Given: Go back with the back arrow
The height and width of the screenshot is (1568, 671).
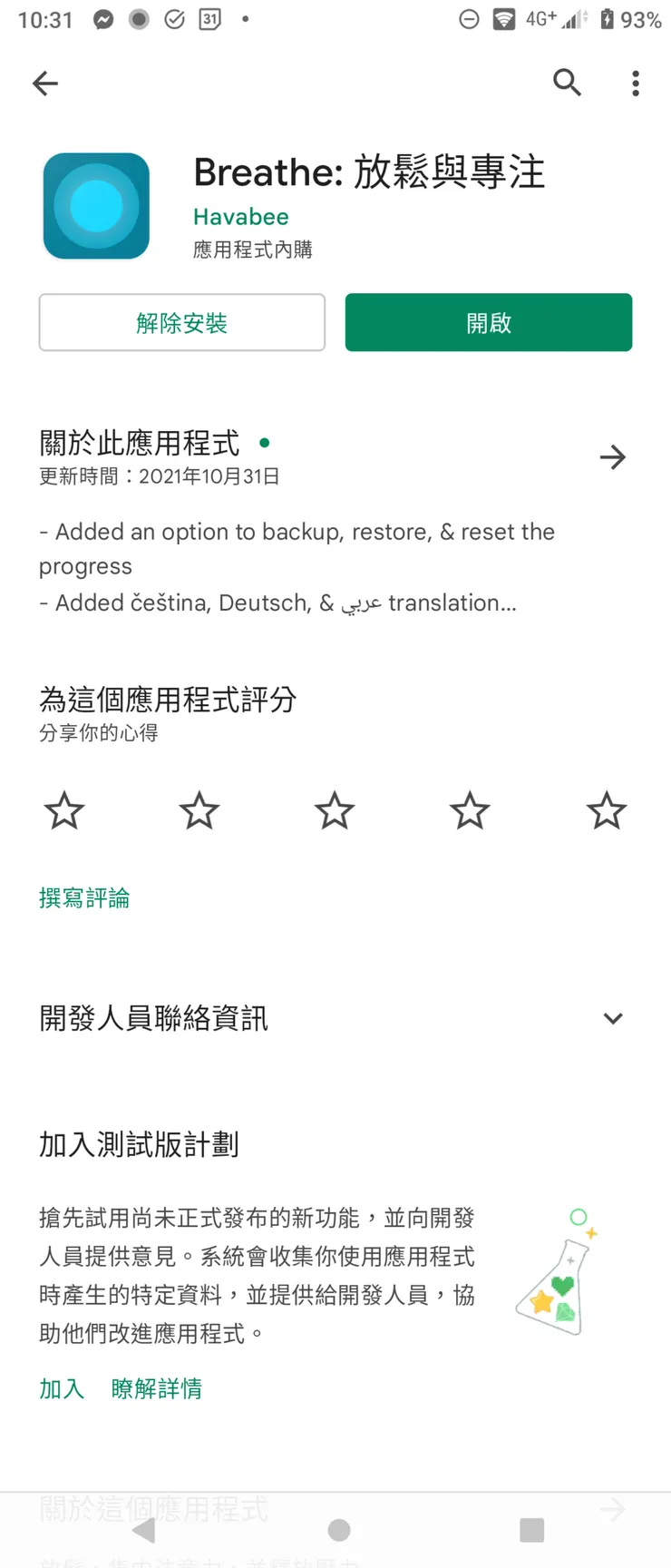Looking at the screenshot, I should point(44,83).
